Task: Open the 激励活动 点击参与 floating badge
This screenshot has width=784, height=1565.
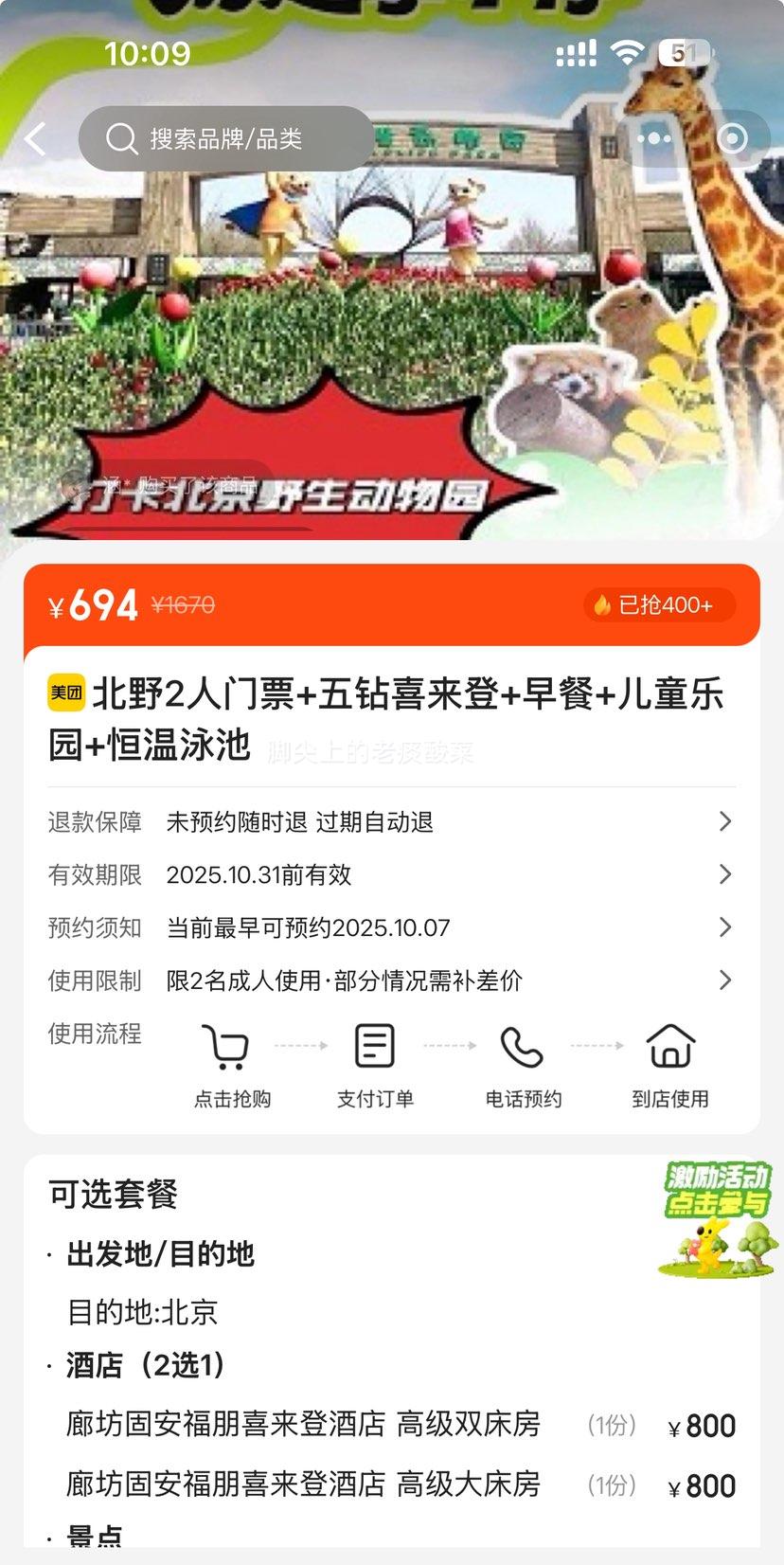Action: coord(717,1219)
